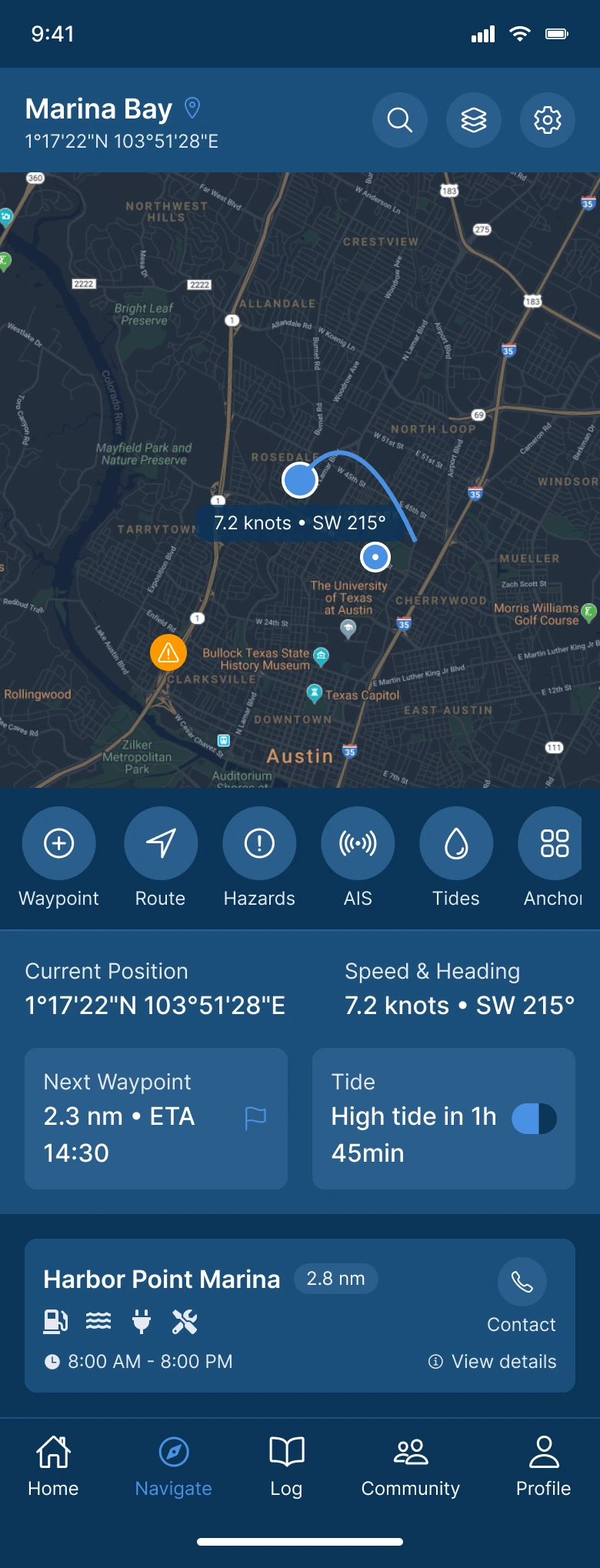
Task: Switch to the Profile tab
Action: point(543,1466)
